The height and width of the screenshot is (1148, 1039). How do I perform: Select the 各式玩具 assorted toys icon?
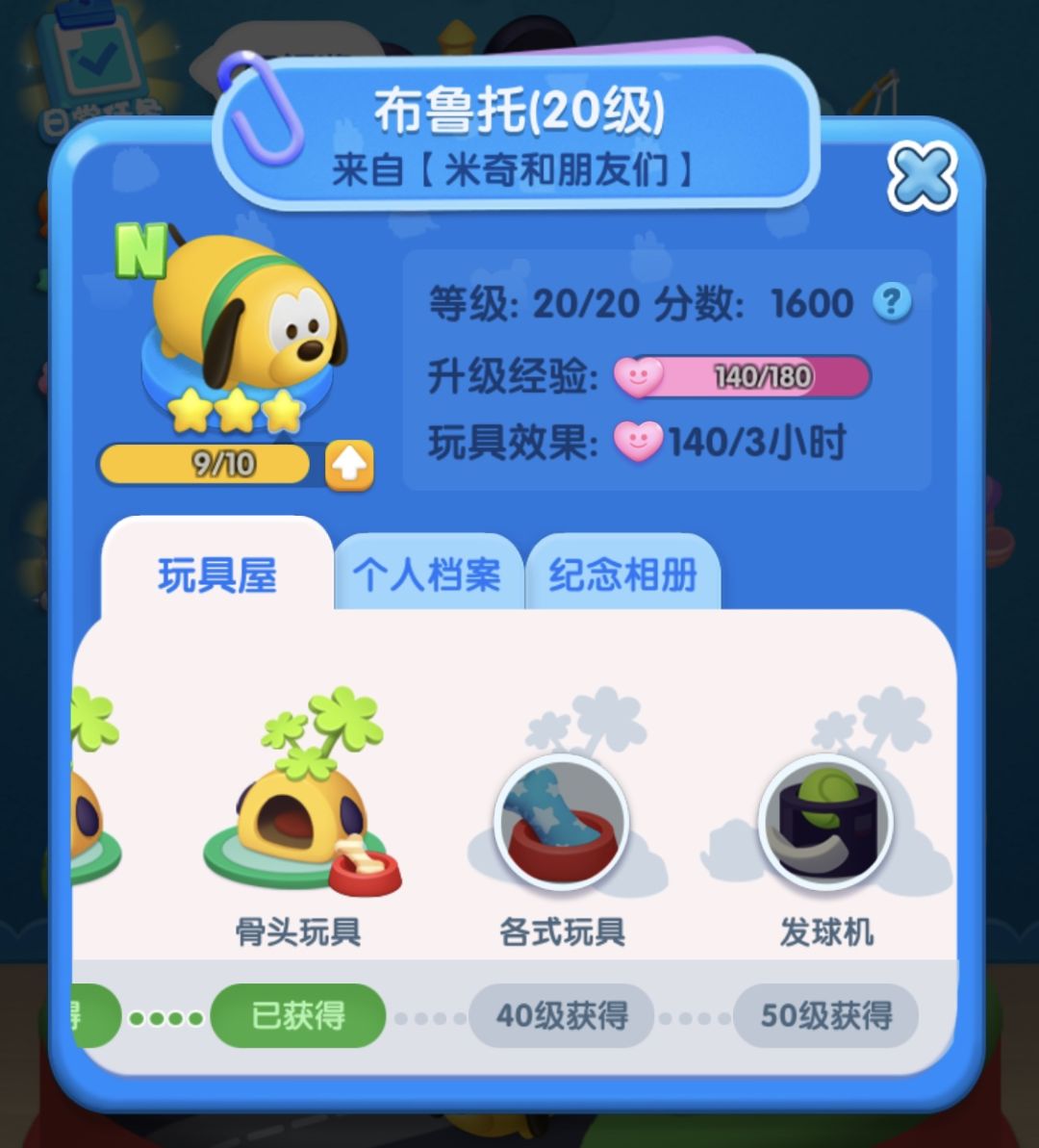(x=563, y=823)
